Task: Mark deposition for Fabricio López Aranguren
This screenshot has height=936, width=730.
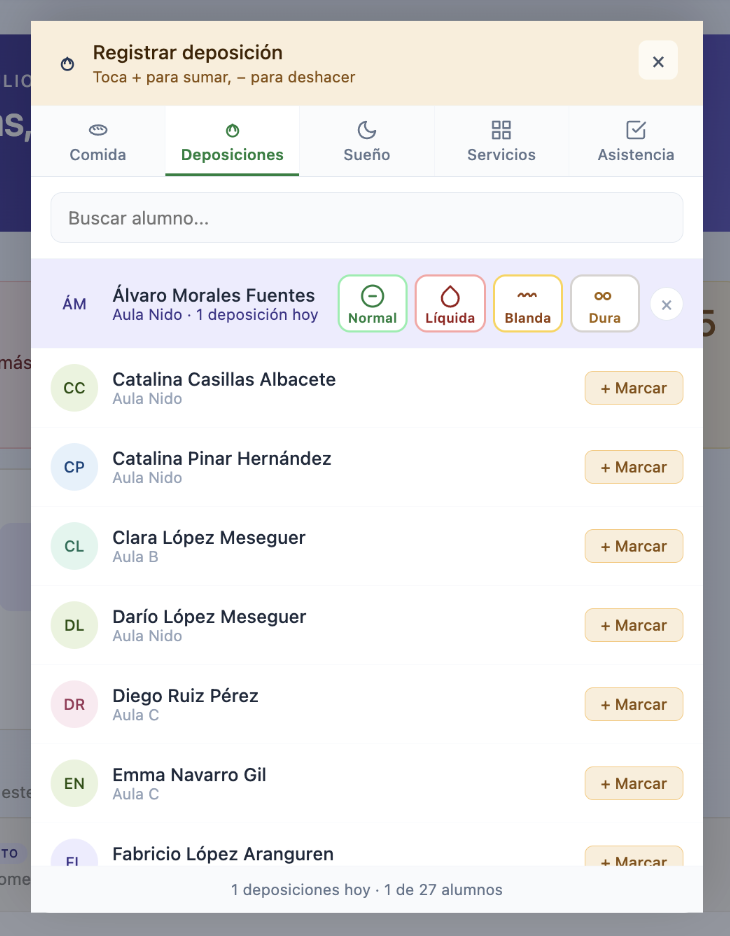Action: click(x=634, y=856)
